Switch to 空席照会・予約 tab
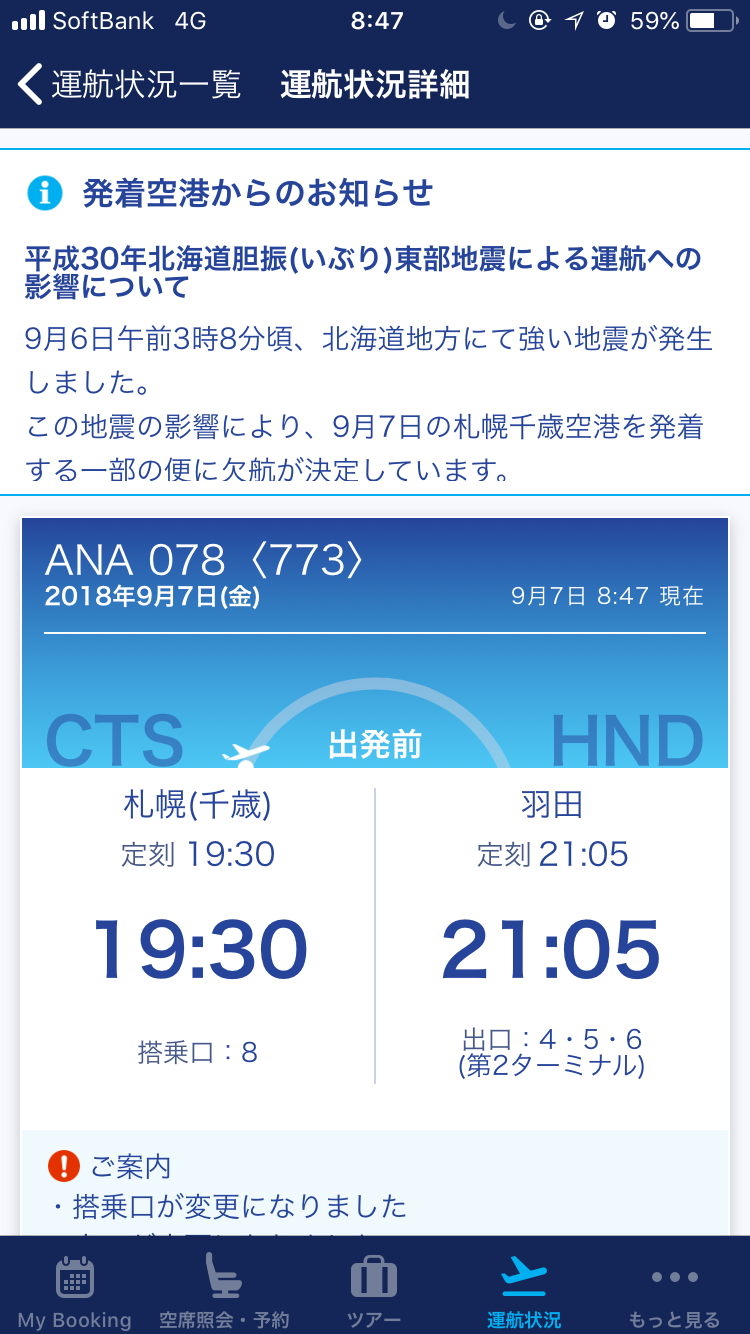This screenshot has height=1334, width=750. 224,1290
